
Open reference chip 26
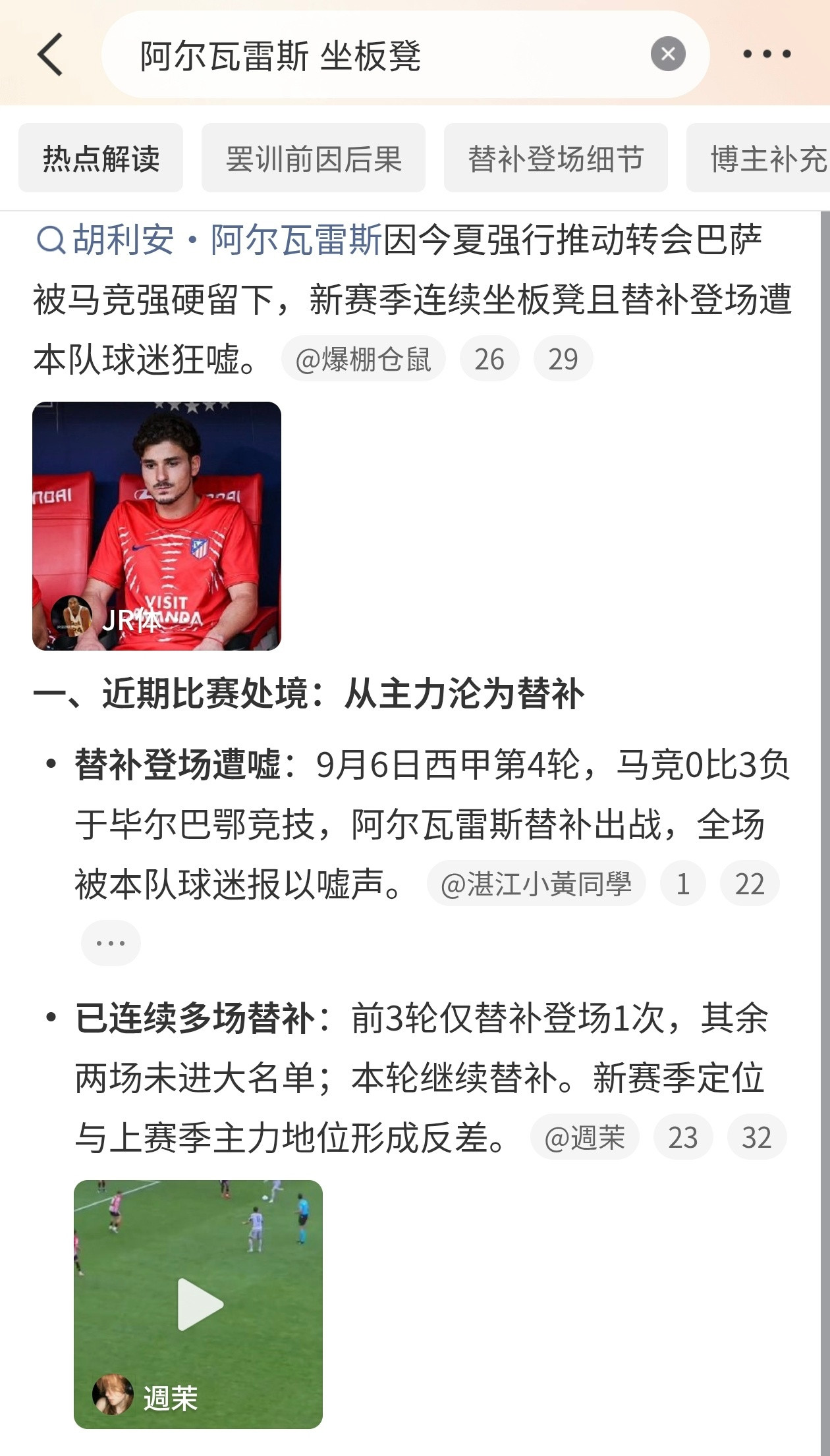tap(489, 359)
